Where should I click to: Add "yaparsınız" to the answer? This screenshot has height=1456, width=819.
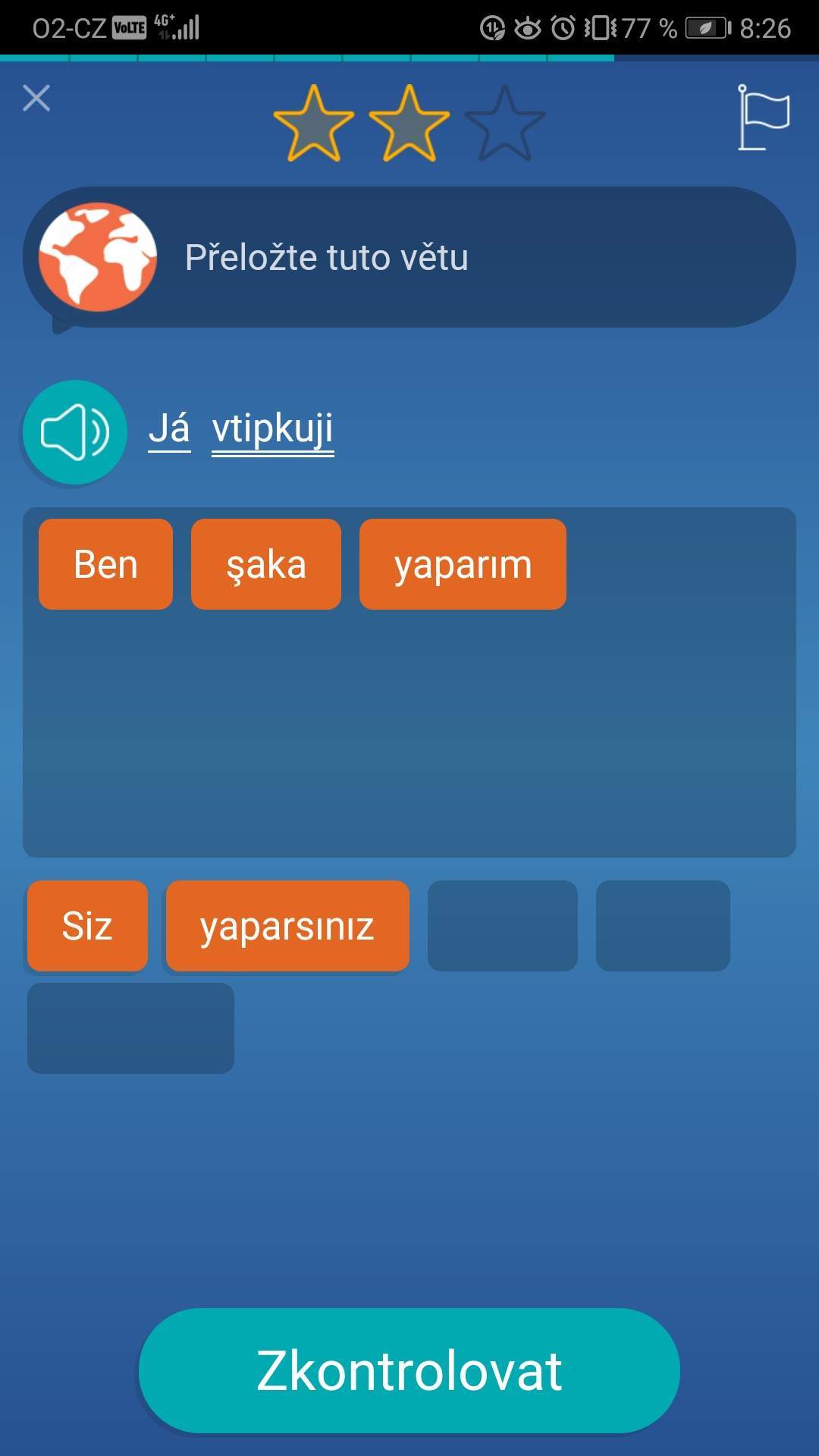(287, 926)
